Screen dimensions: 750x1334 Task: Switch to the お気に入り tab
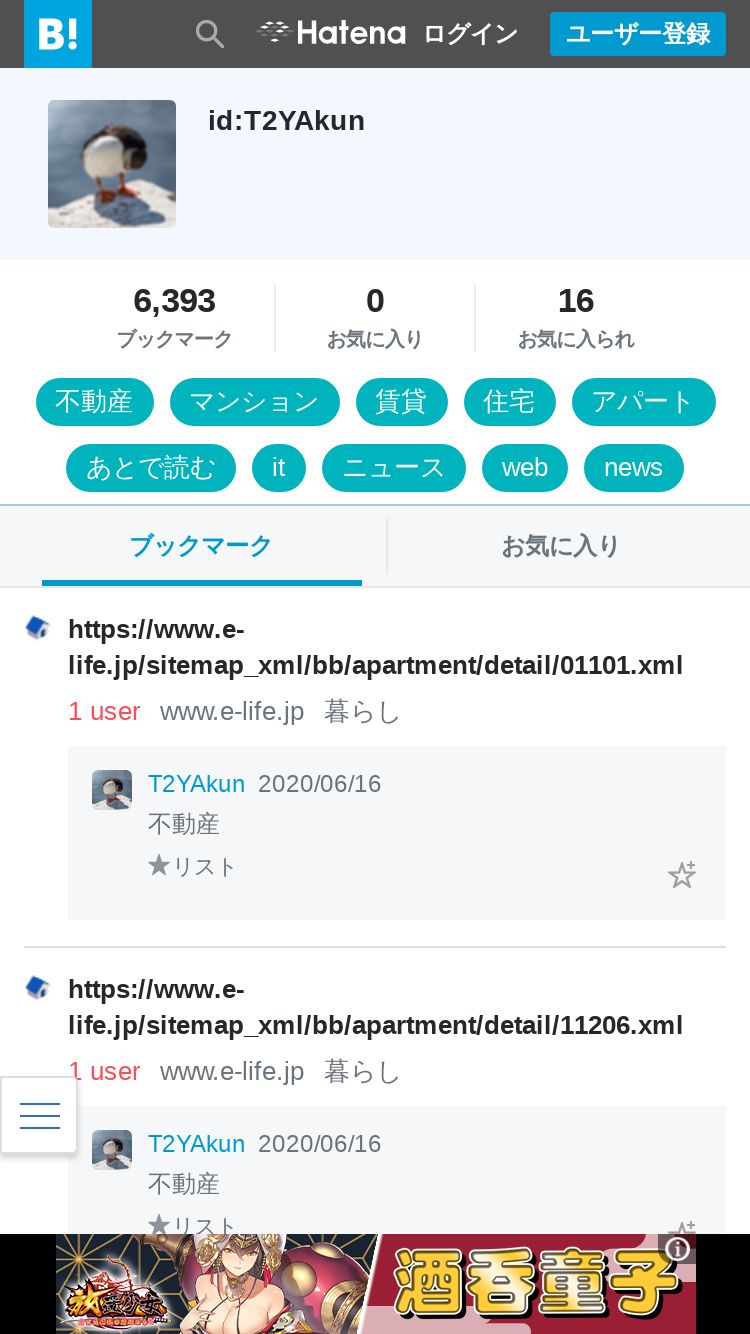560,546
